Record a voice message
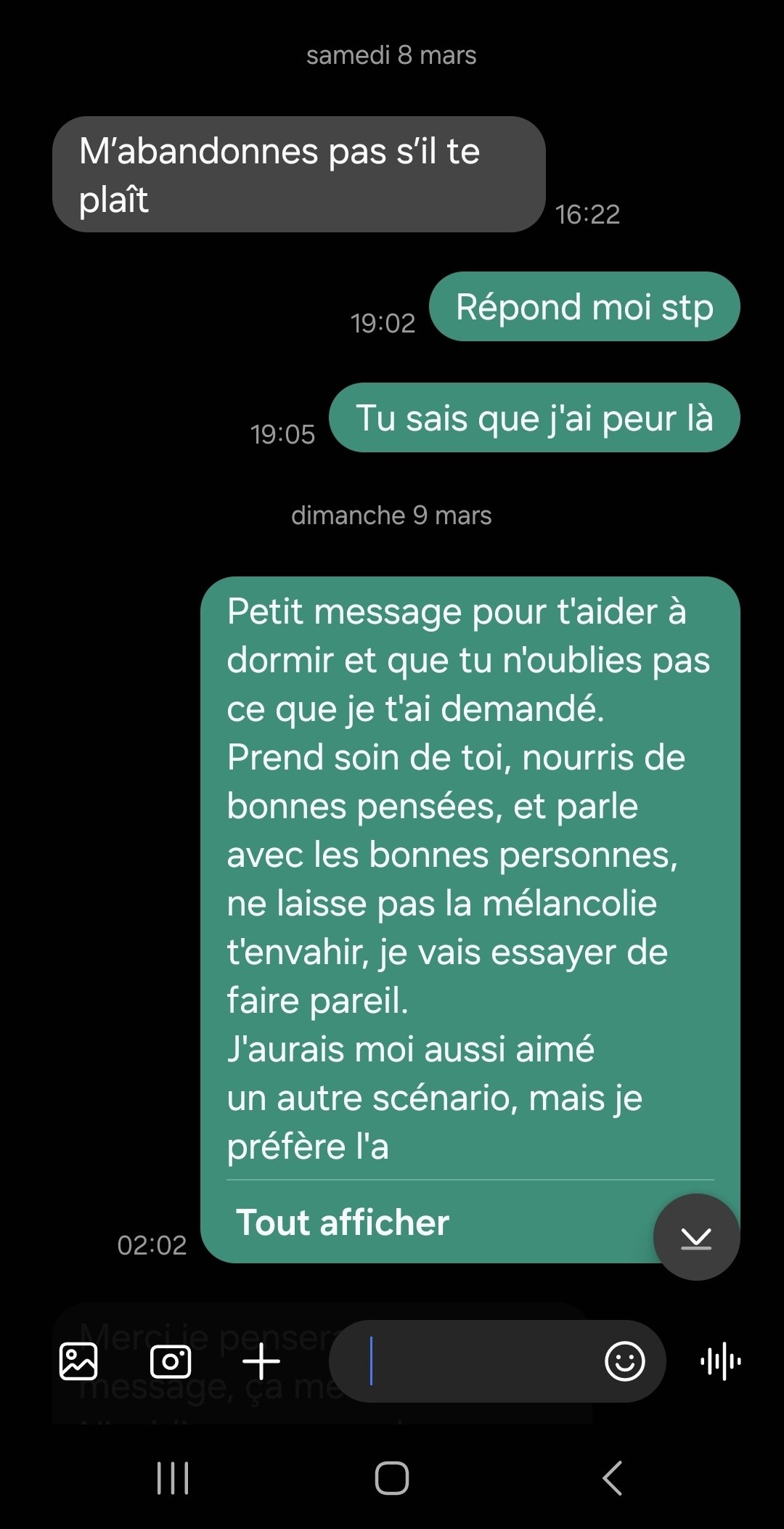Screen dimensions: 784x1529 [x=720, y=1361]
